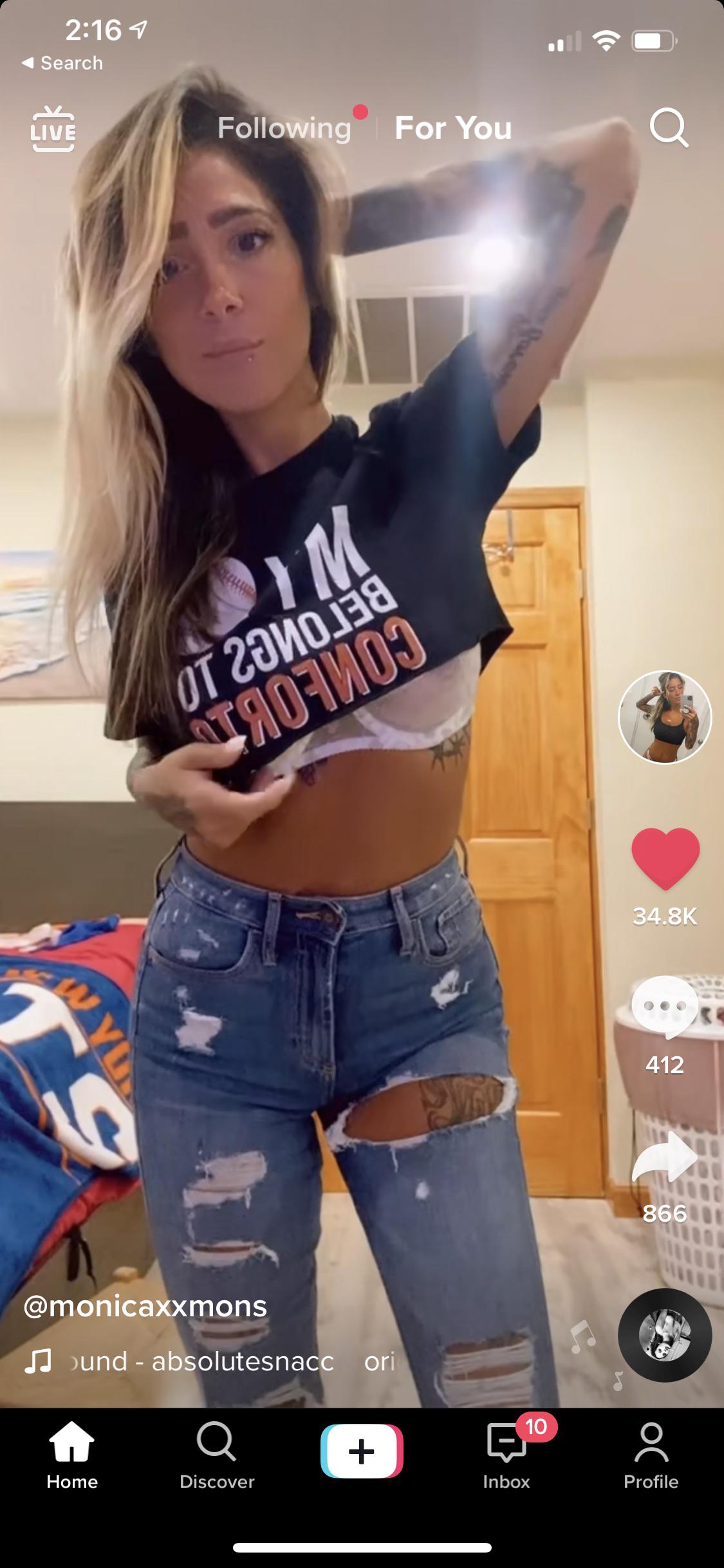Like the video with the heart
This screenshot has height=1568, width=724.
pos(665,859)
